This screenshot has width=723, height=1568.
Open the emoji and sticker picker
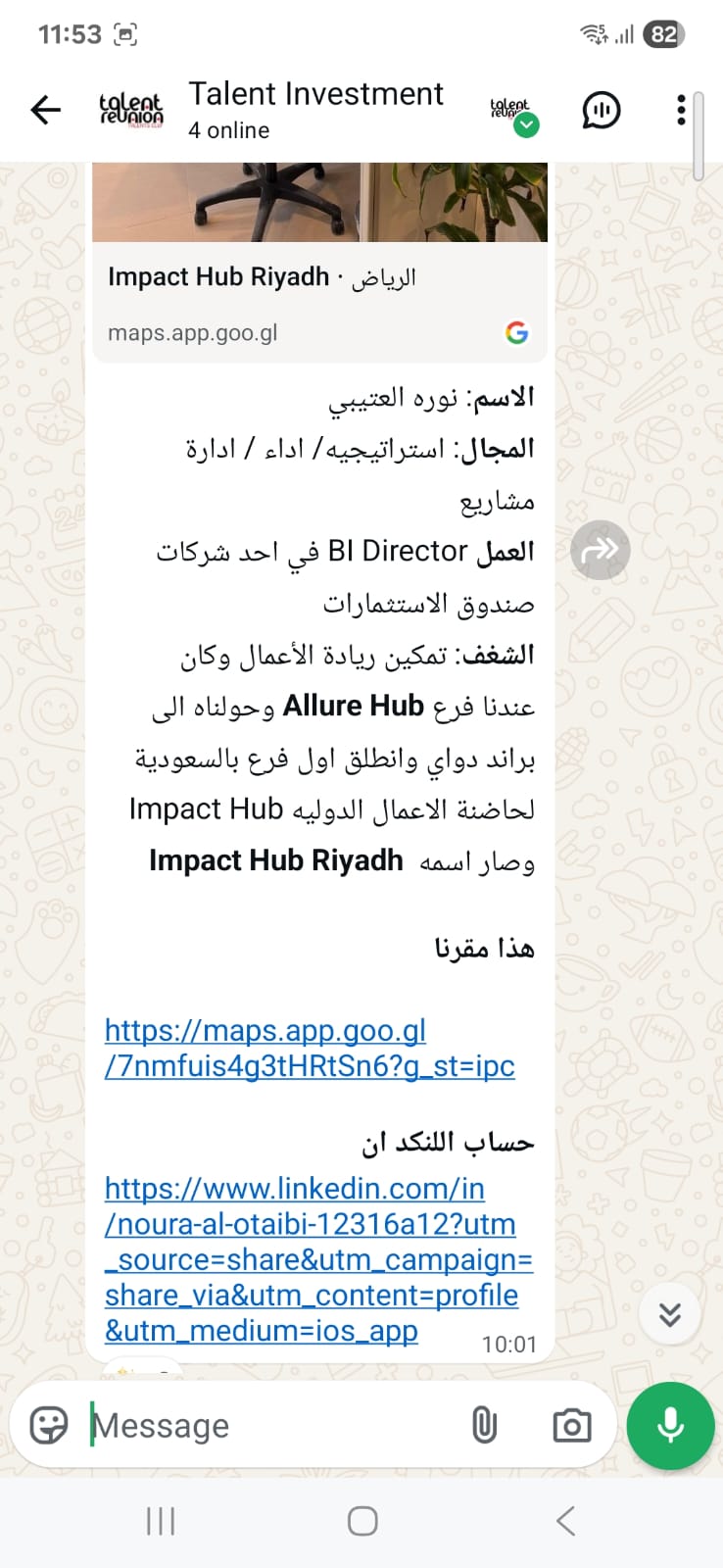[49, 1425]
